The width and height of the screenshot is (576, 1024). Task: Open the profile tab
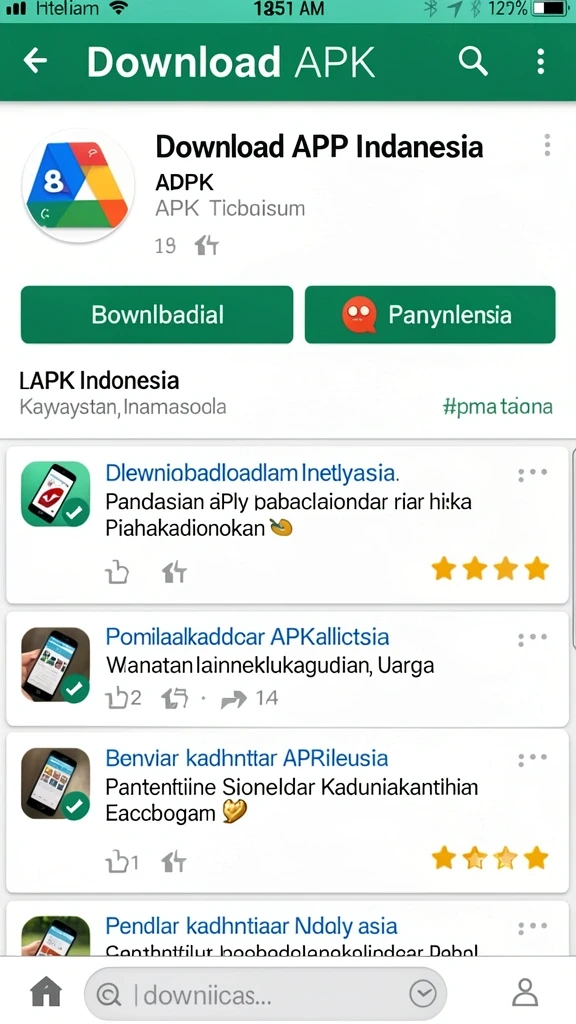coord(524,993)
